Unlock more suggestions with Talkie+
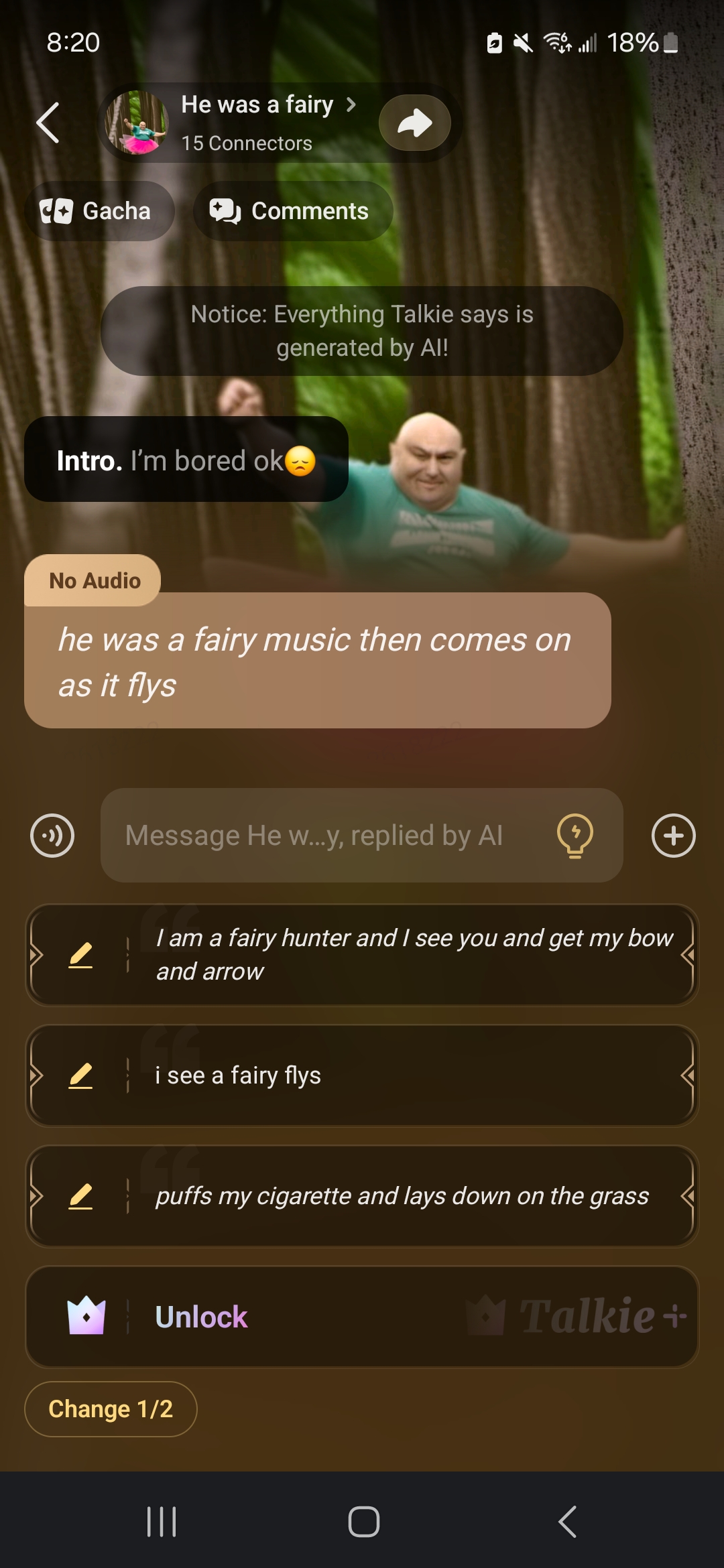 (362, 1317)
